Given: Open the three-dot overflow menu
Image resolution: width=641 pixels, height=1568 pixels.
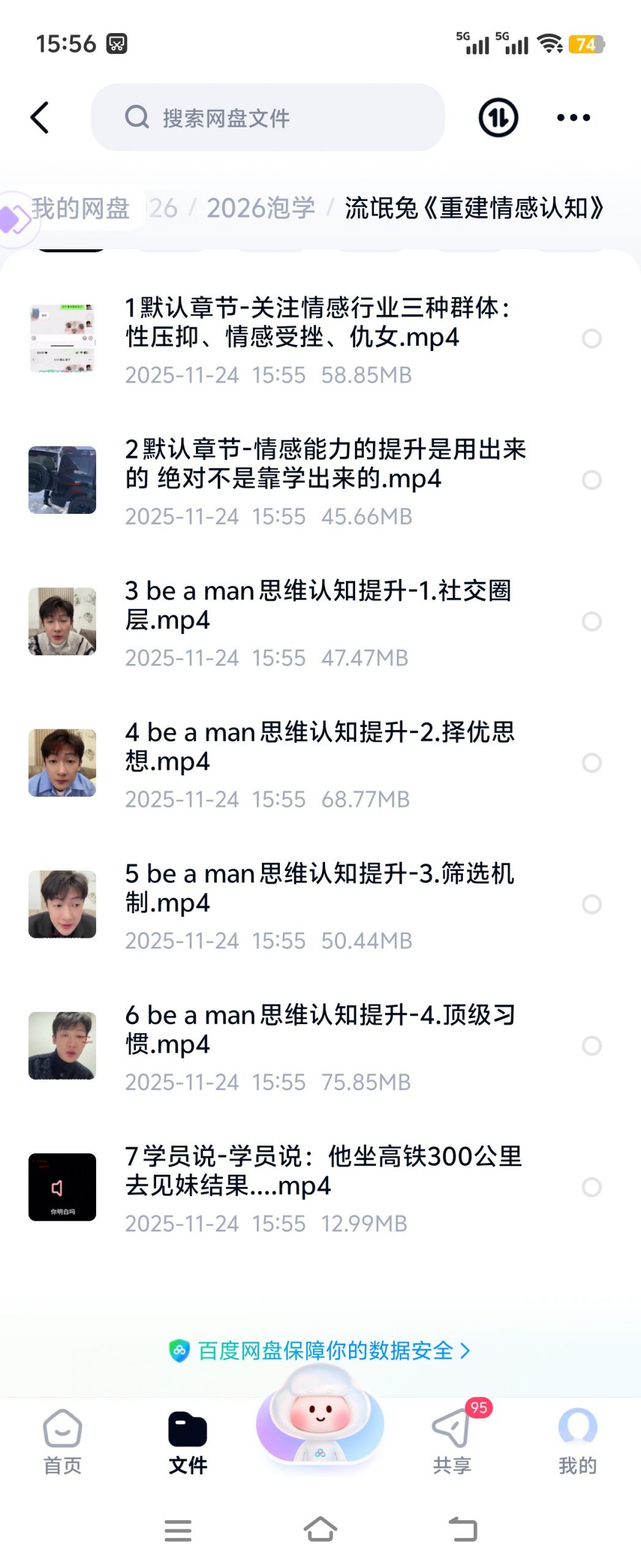Looking at the screenshot, I should 573,118.
